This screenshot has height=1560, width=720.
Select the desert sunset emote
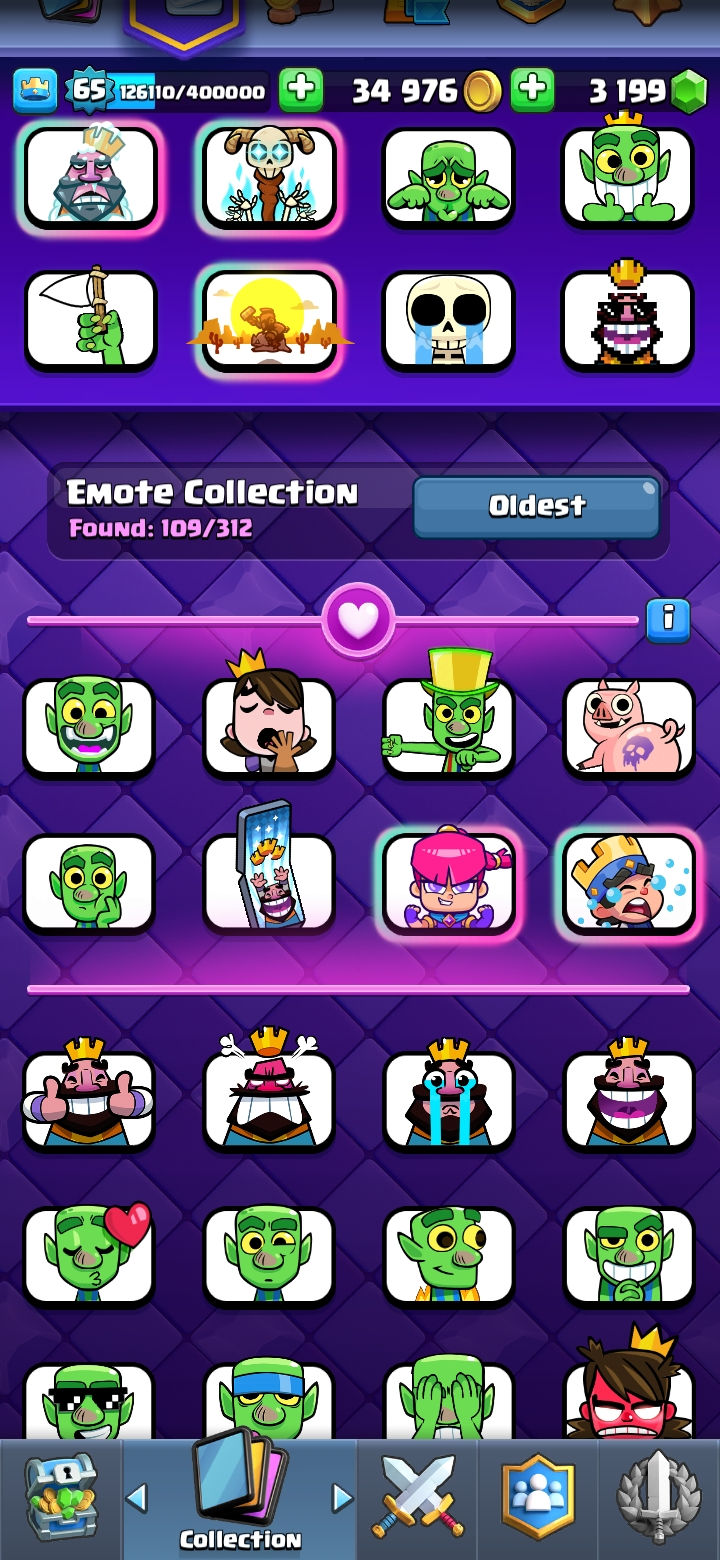point(269,320)
